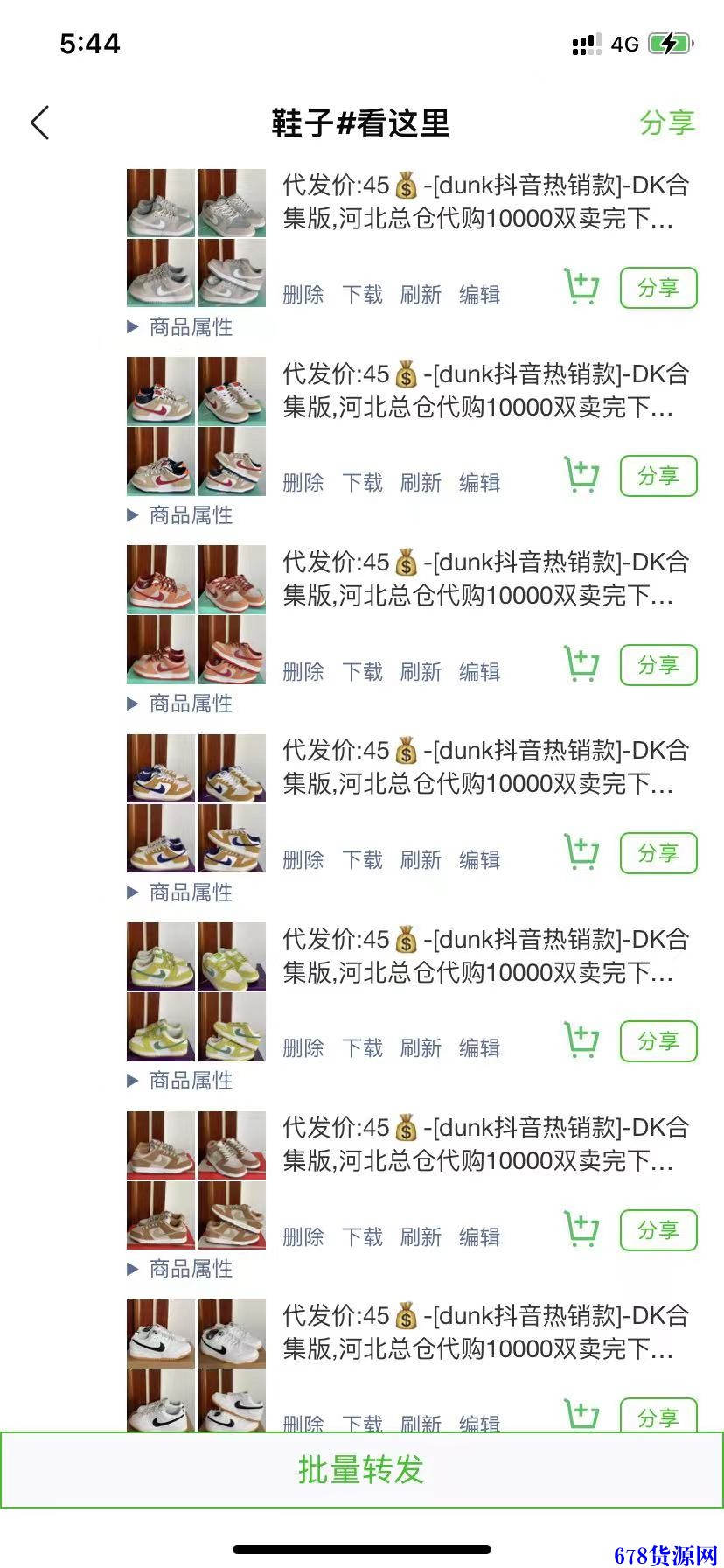This screenshot has width=724, height=1568.
Task: Expand 商品属性 under brown-navy shoes listing
Action: pos(181,892)
